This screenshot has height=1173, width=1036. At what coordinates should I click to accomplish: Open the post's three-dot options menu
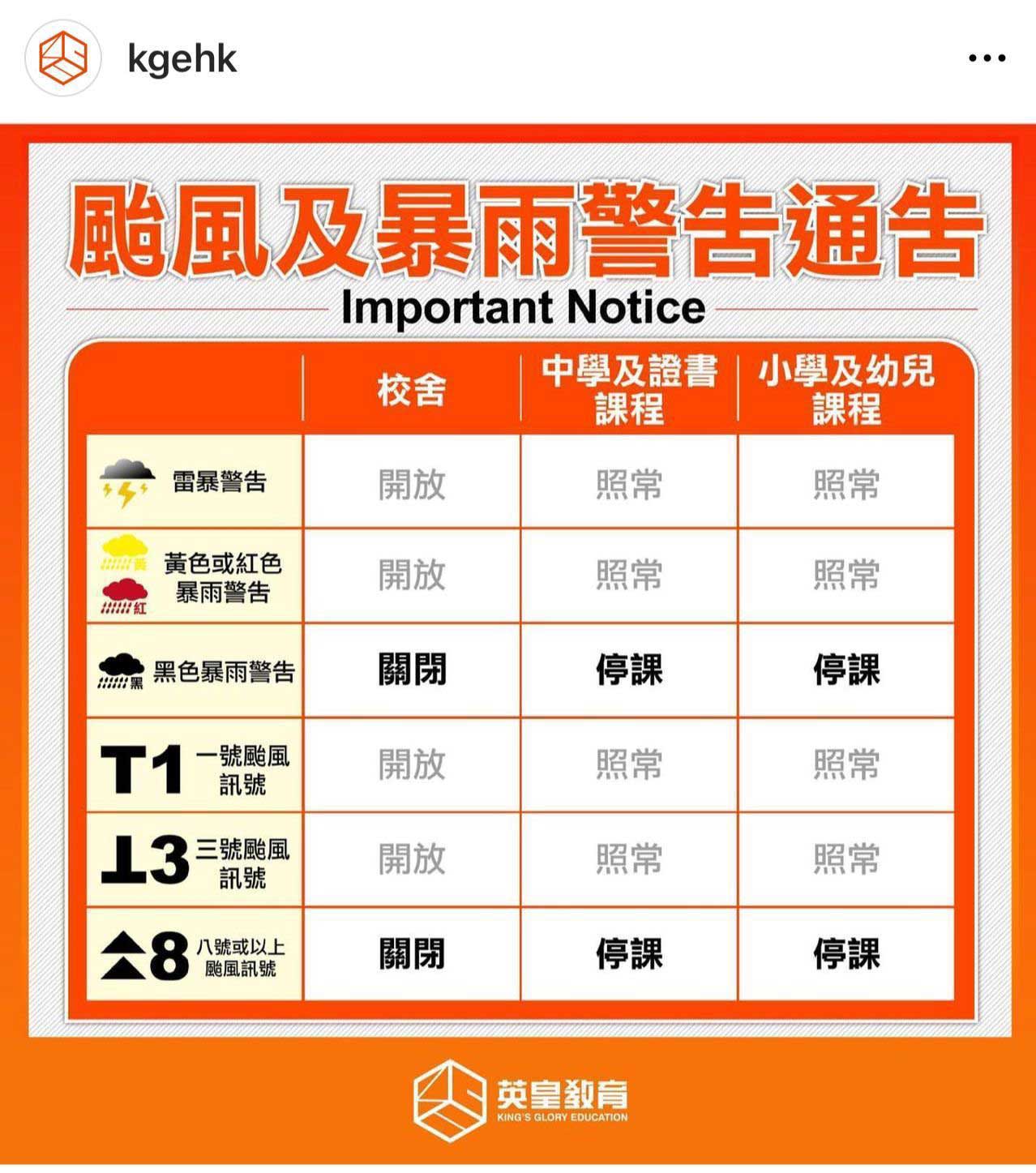pyautogui.click(x=986, y=58)
